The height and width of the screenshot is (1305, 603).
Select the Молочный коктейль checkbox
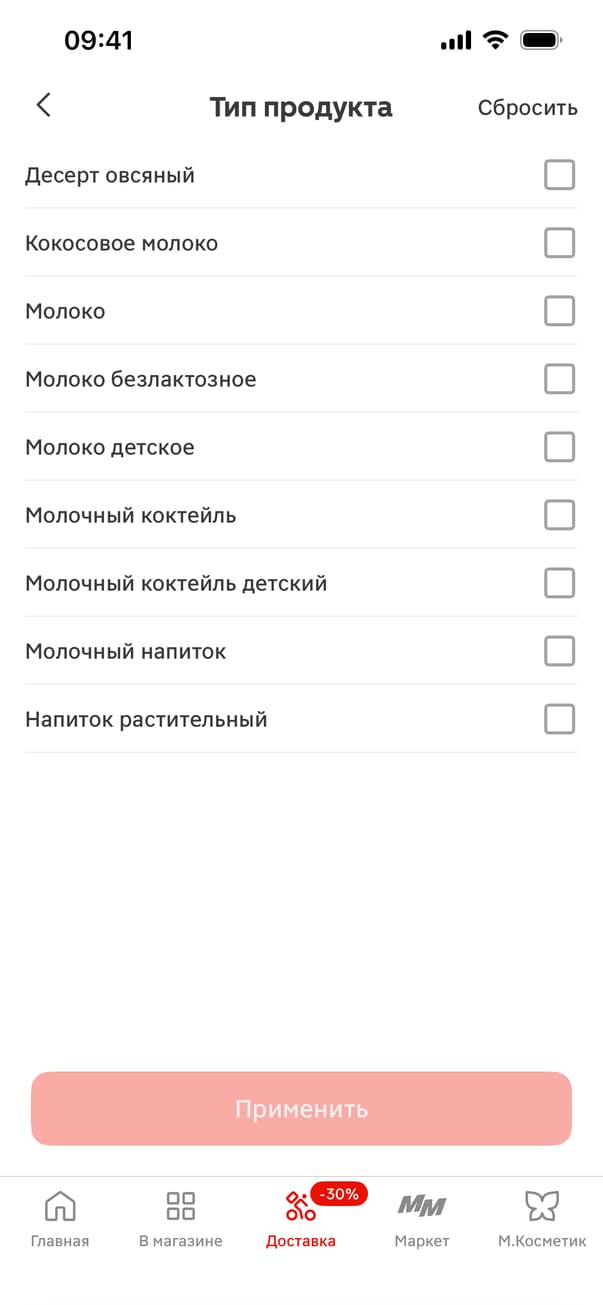tap(559, 515)
